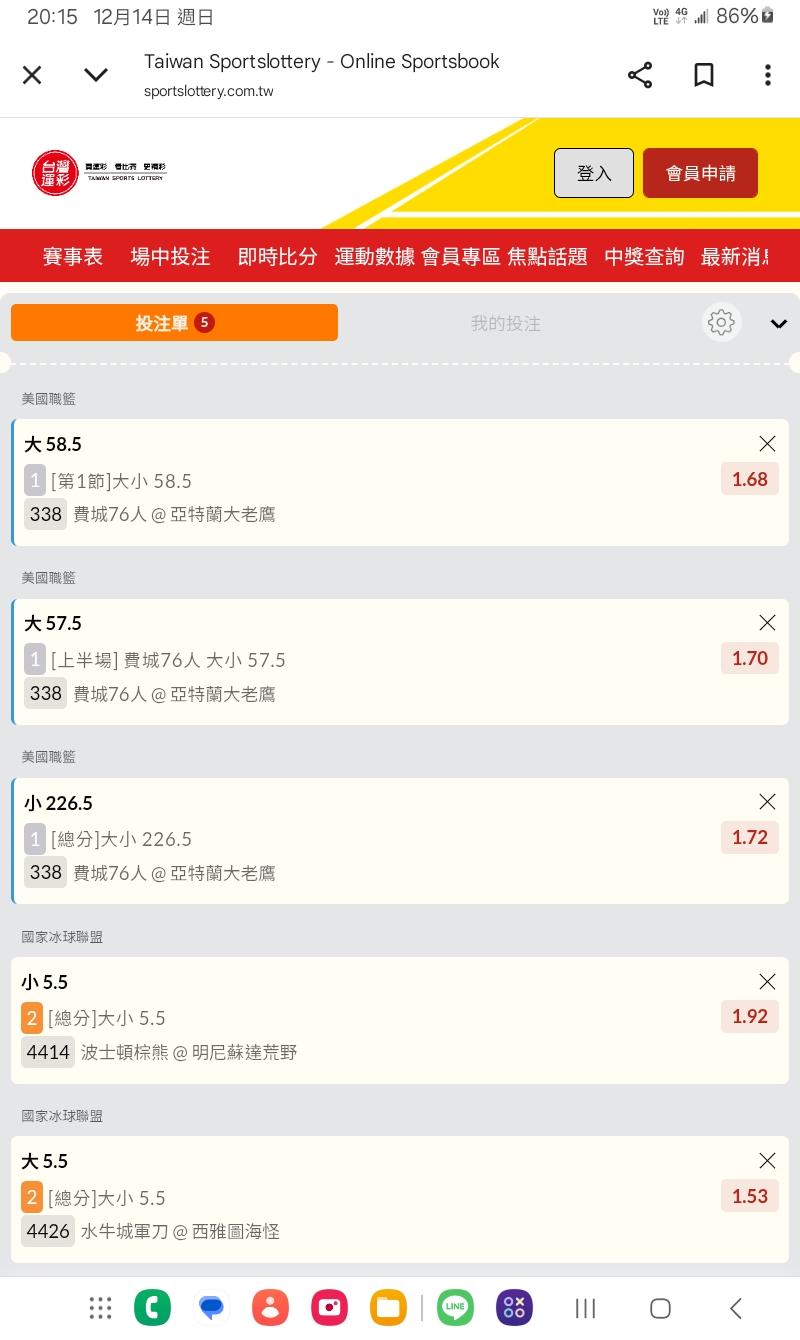Go back with the system back button
Viewport: 800px width, 1340px height.
[x=735, y=1307]
